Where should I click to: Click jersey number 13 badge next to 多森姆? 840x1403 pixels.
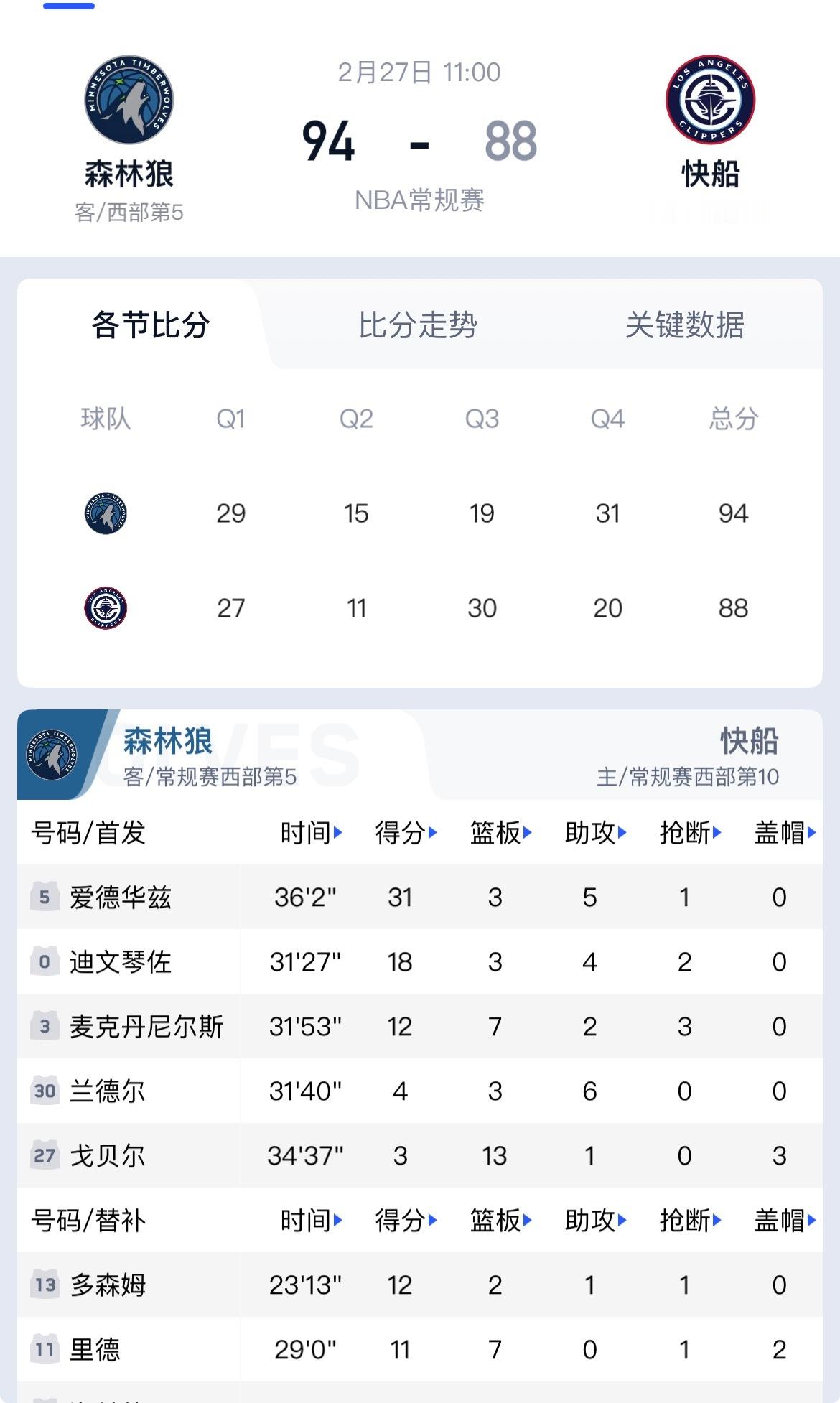[47, 1284]
